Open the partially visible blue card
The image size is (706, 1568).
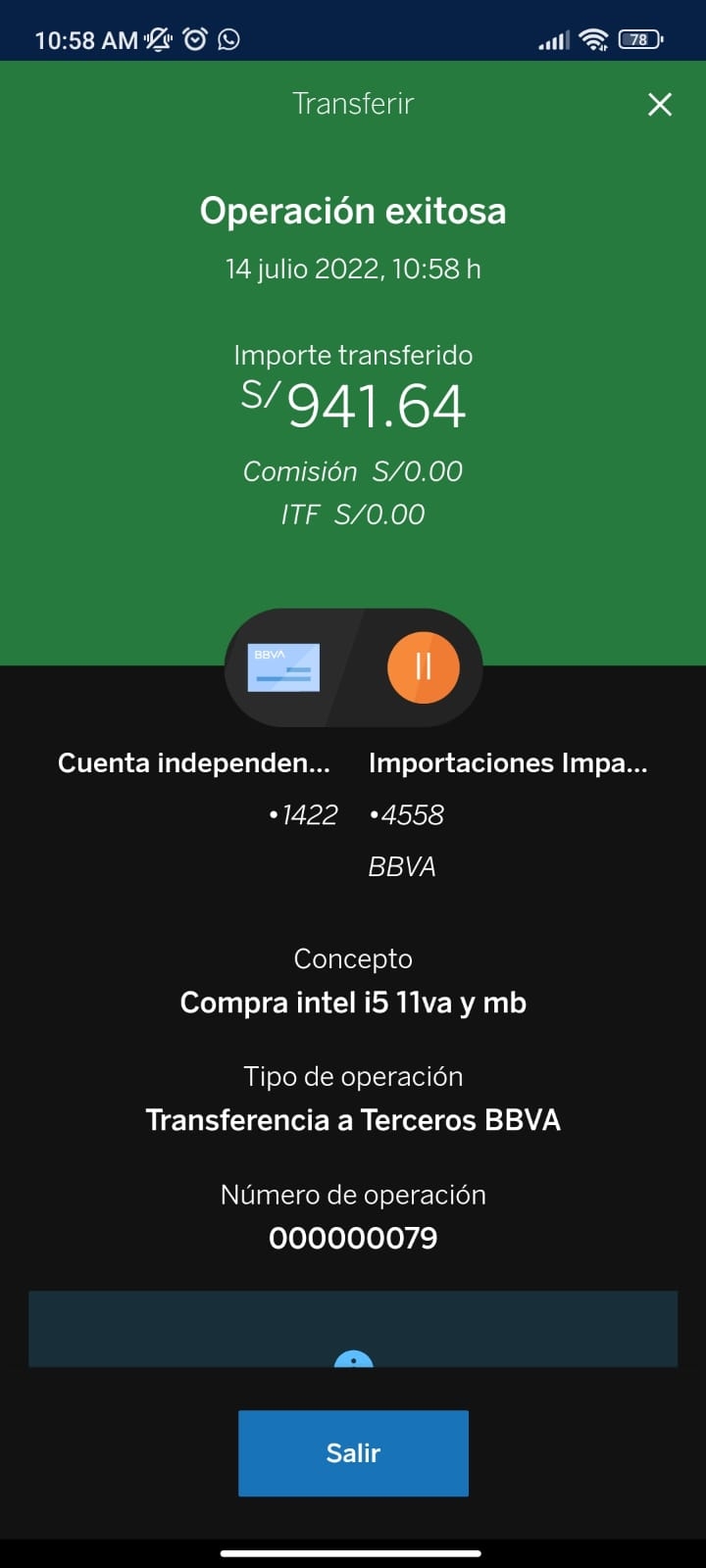tap(353, 1330)
